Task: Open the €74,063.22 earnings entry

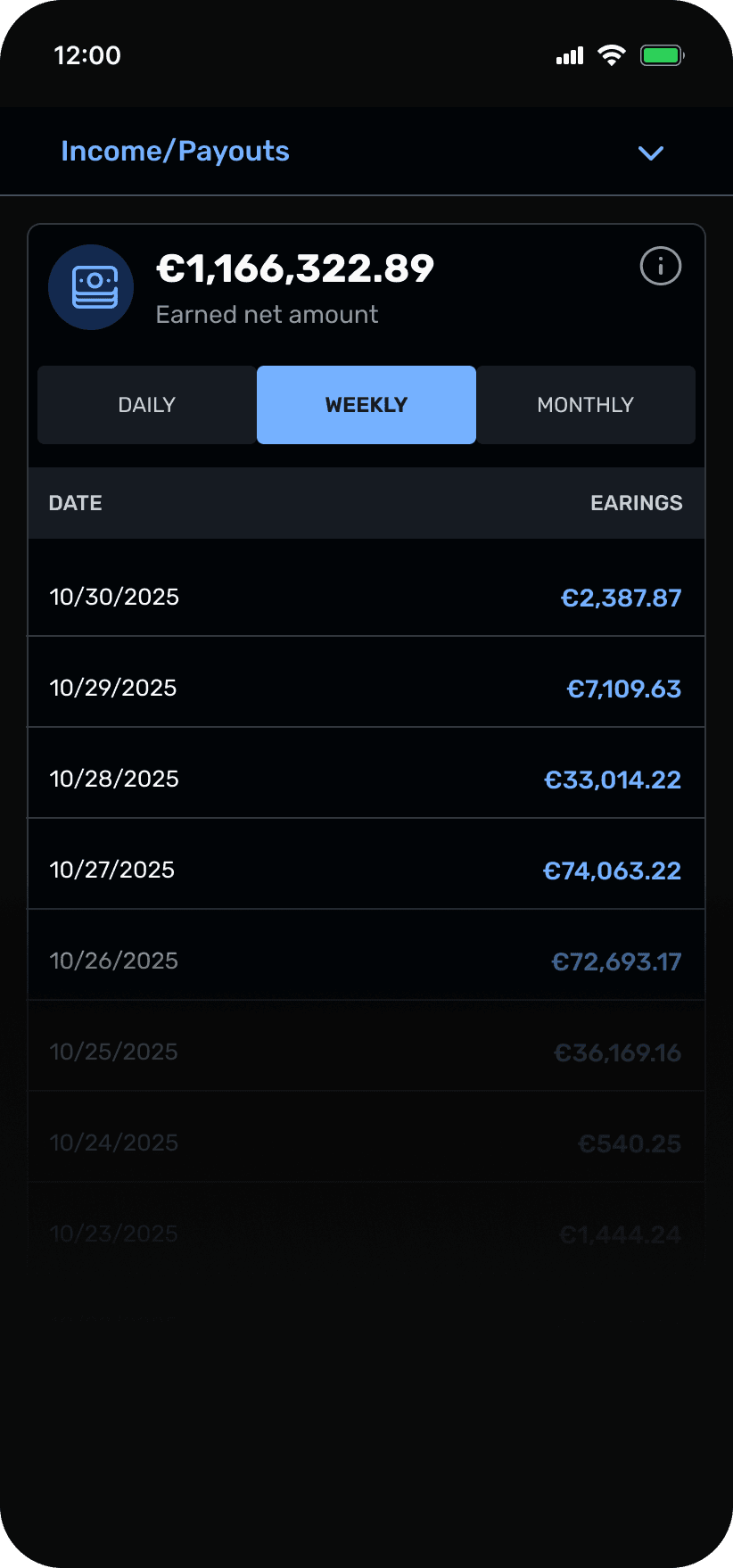Action: (x=611, y=871)
